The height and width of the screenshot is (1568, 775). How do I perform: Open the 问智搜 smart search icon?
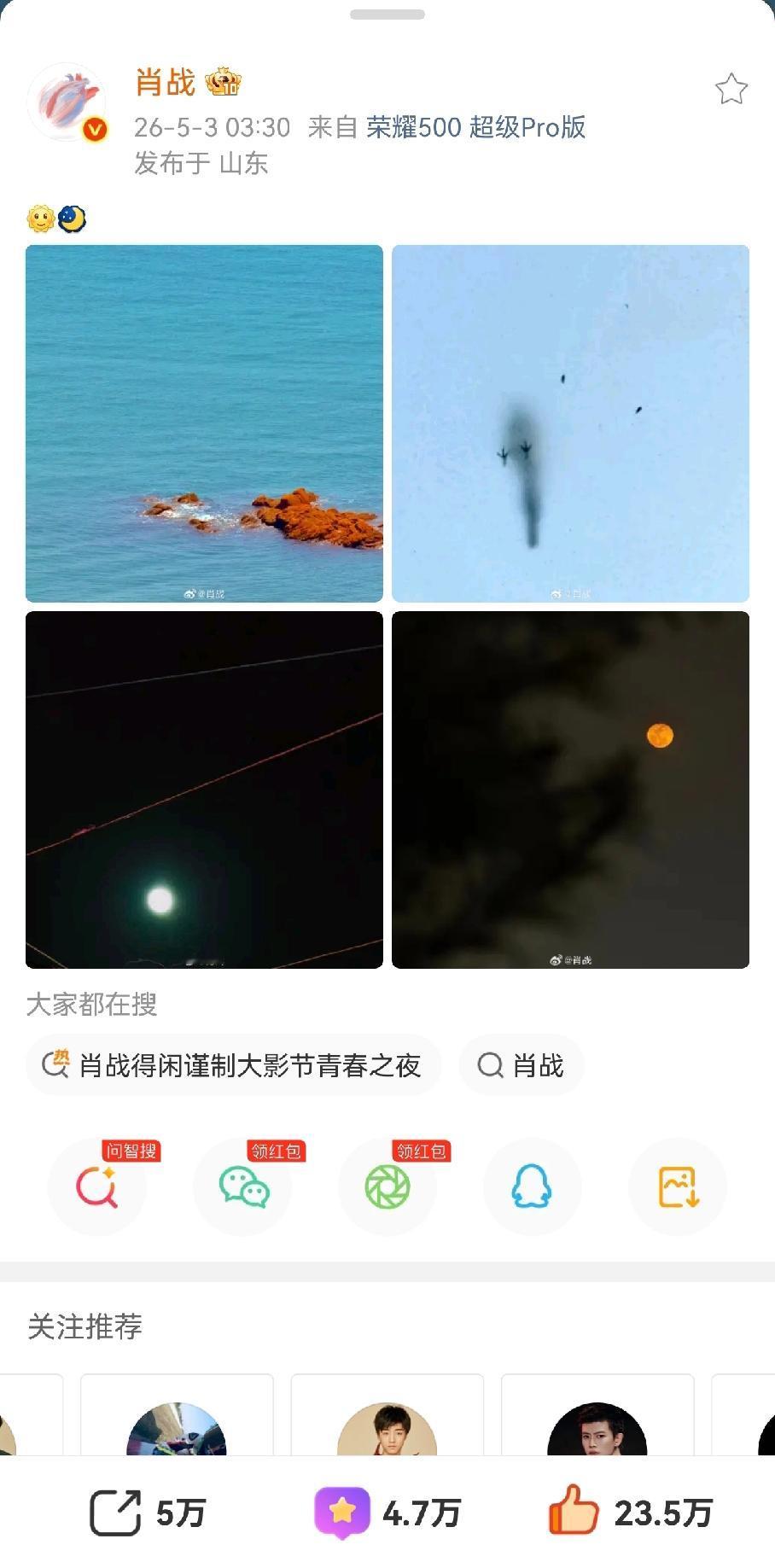click(x=97, y=1186)
